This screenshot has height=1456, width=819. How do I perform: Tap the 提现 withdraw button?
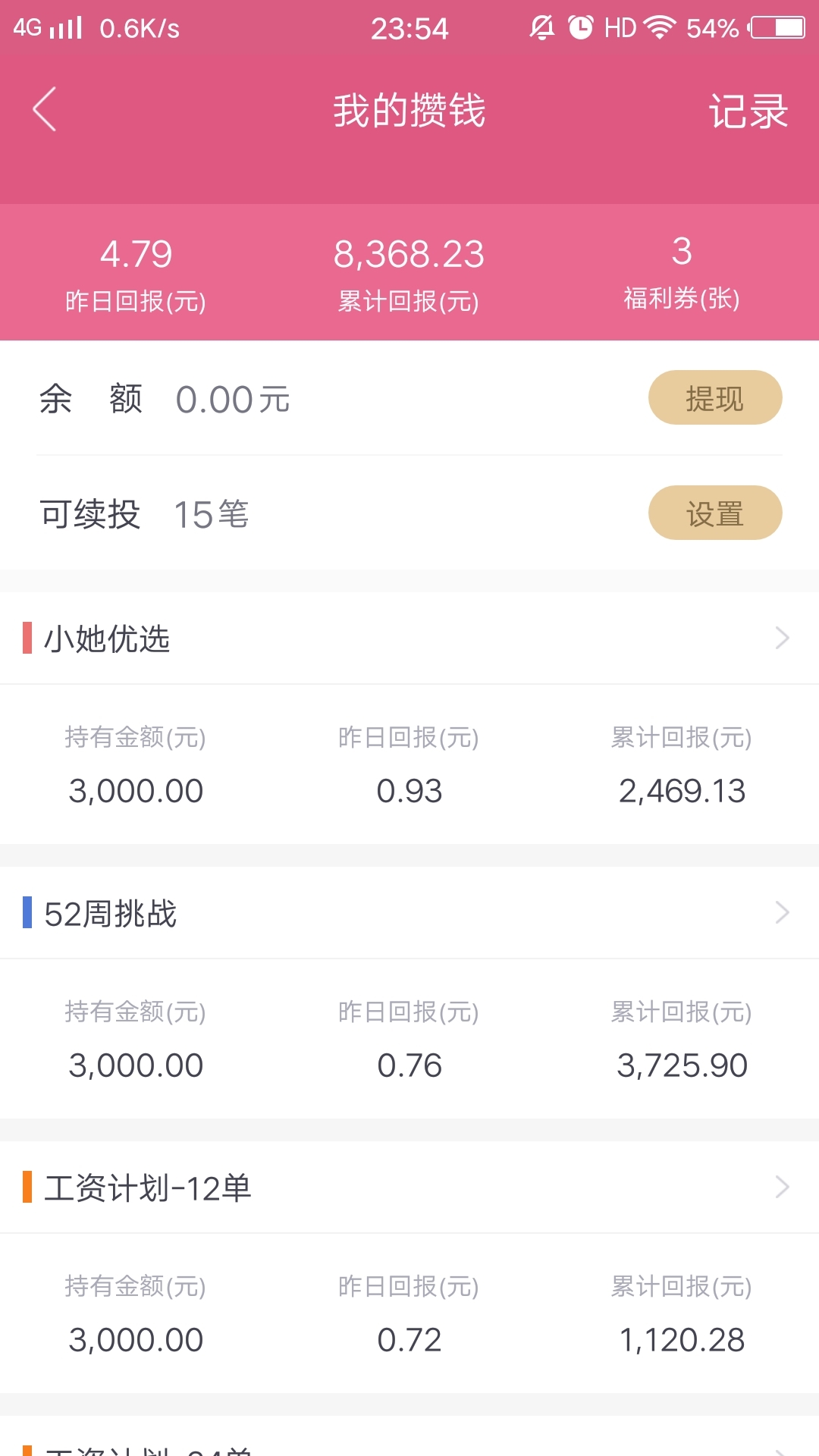pyautogui.click(x=715, y=397)
